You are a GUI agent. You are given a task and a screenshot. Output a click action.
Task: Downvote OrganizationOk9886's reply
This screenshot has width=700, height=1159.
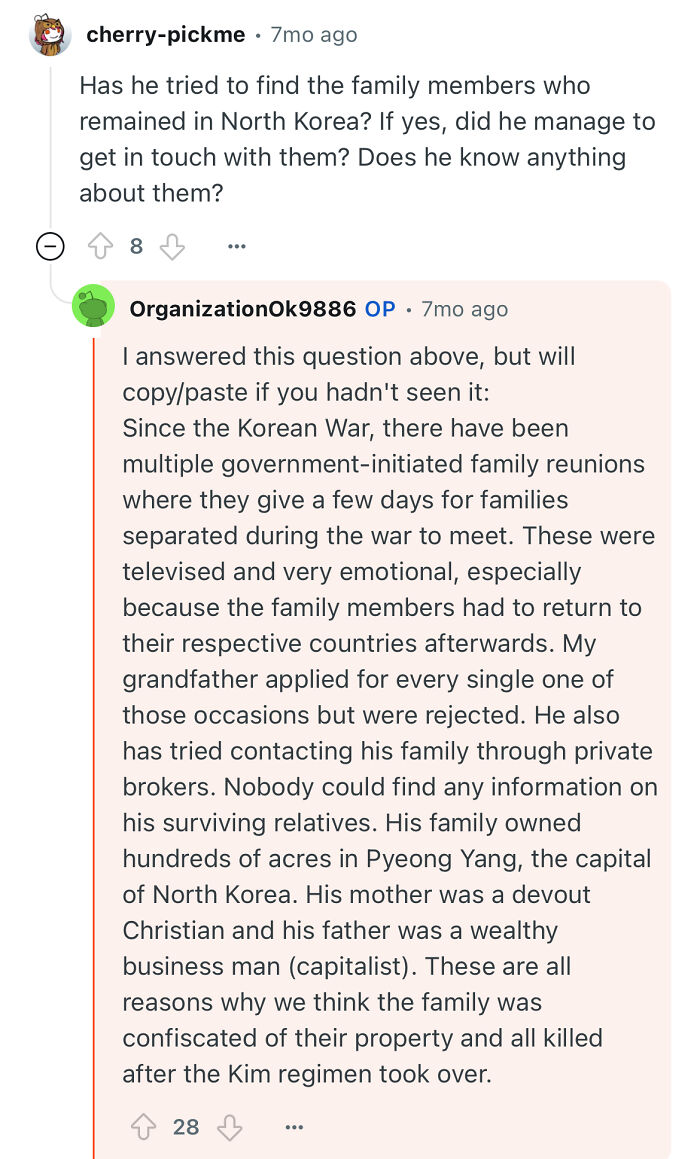coord(230,1127)
